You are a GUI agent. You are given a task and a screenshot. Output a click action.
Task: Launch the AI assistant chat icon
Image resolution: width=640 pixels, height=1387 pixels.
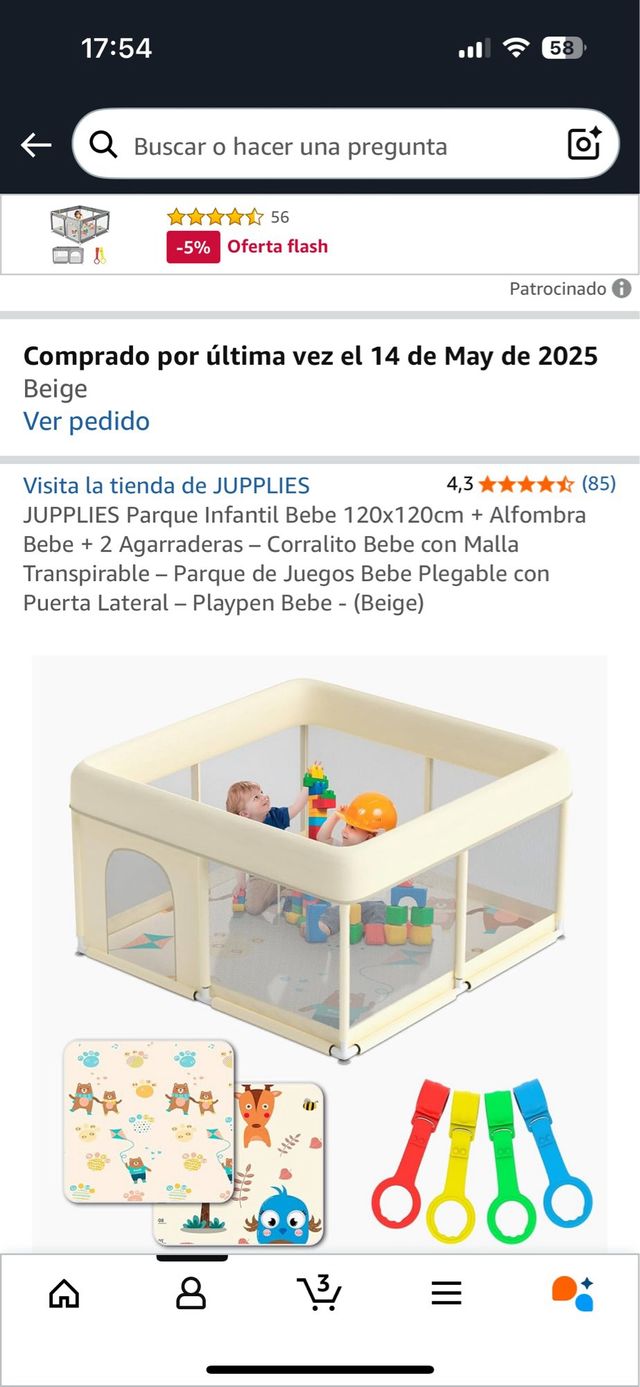573,1294
